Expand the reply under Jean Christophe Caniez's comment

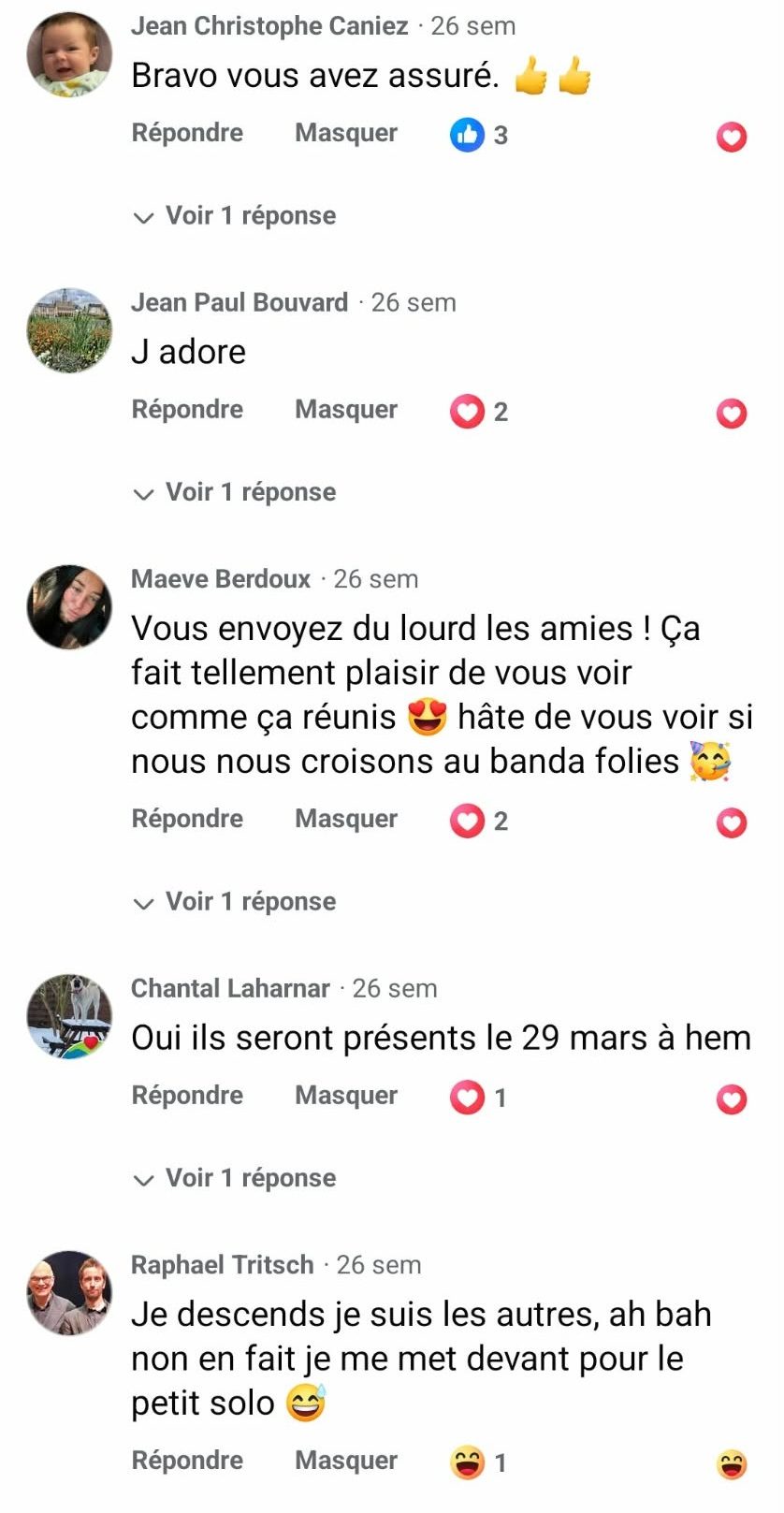click(x=250, y=216)
